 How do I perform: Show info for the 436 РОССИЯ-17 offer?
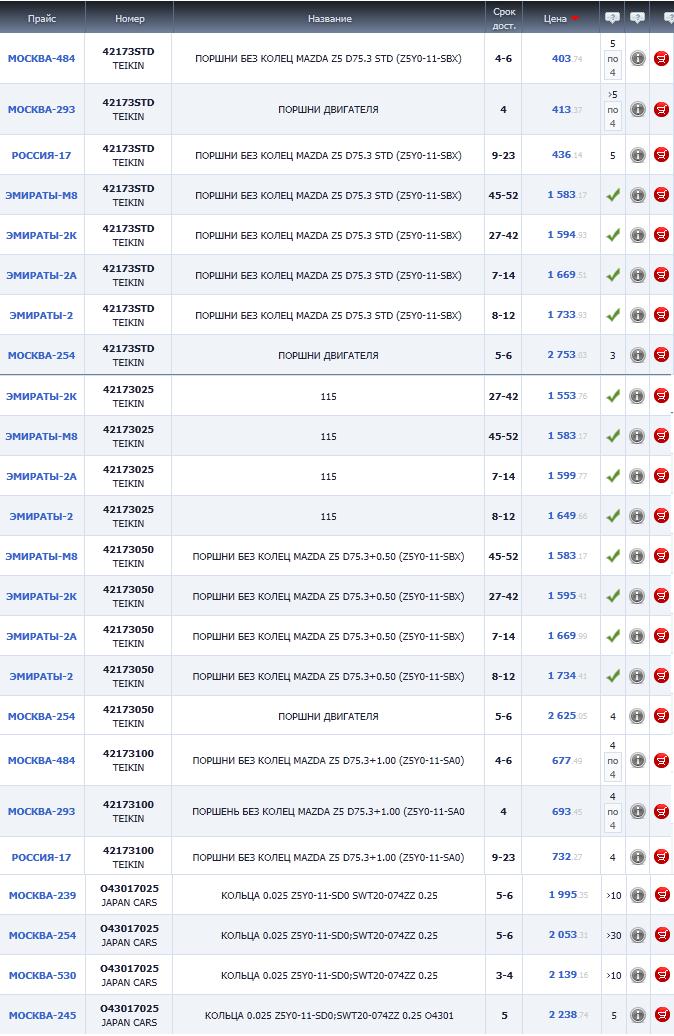tap(637, 155)
